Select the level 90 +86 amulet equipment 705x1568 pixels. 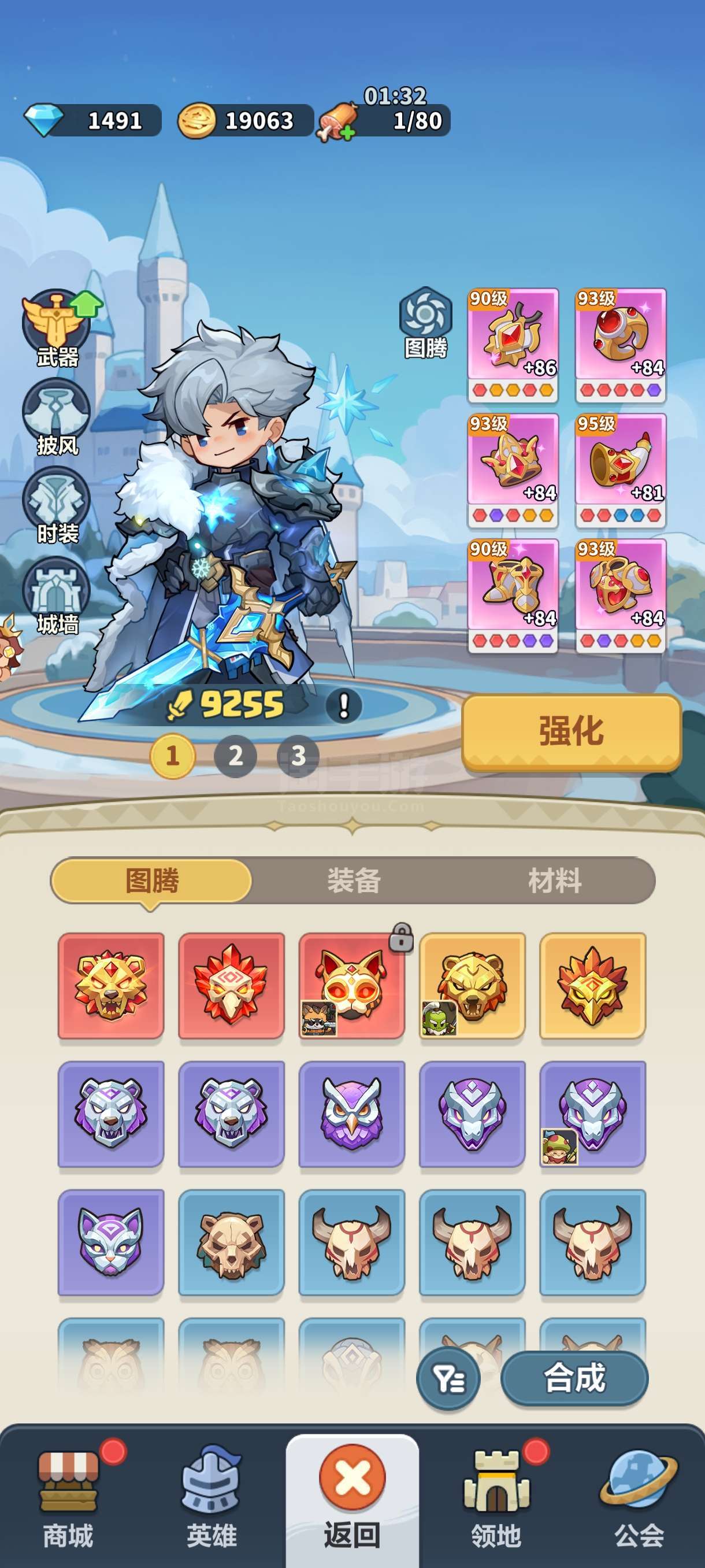coord(513,345)
